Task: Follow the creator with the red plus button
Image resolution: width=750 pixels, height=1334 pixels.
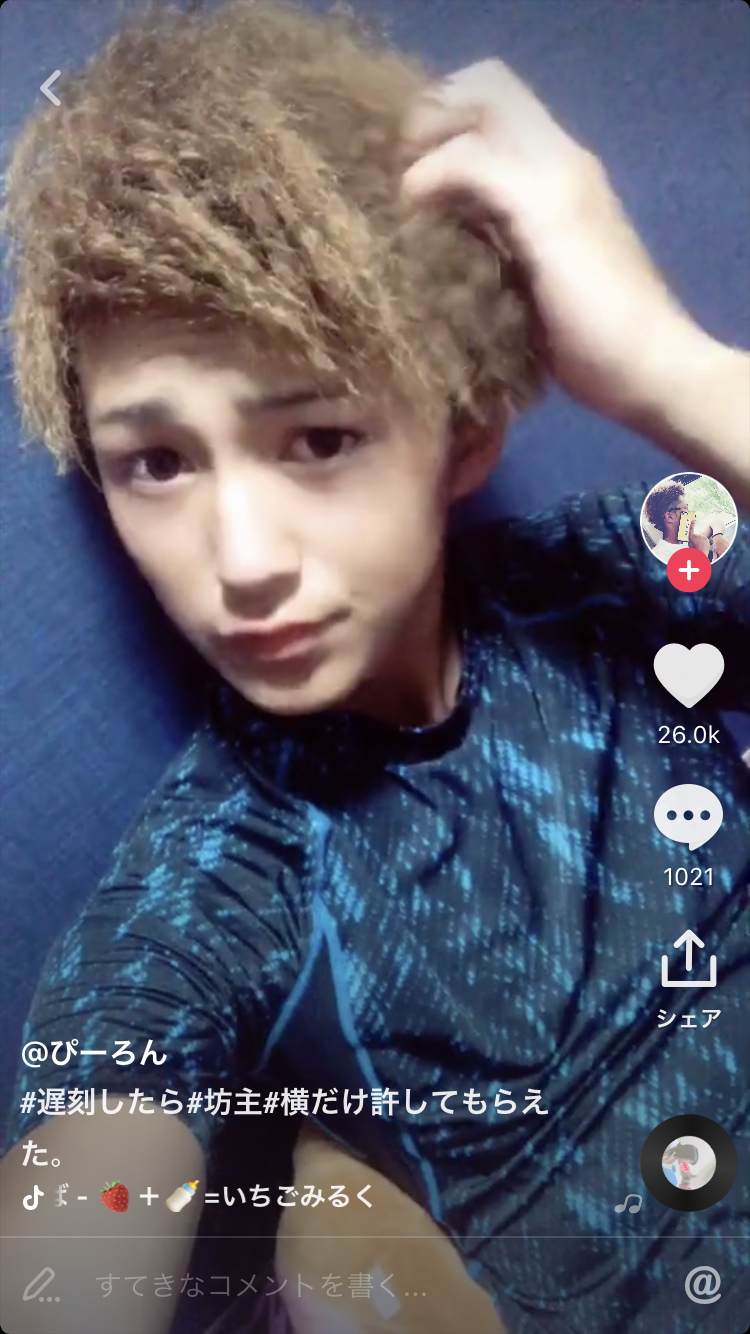Action: [x=689, y=571]
